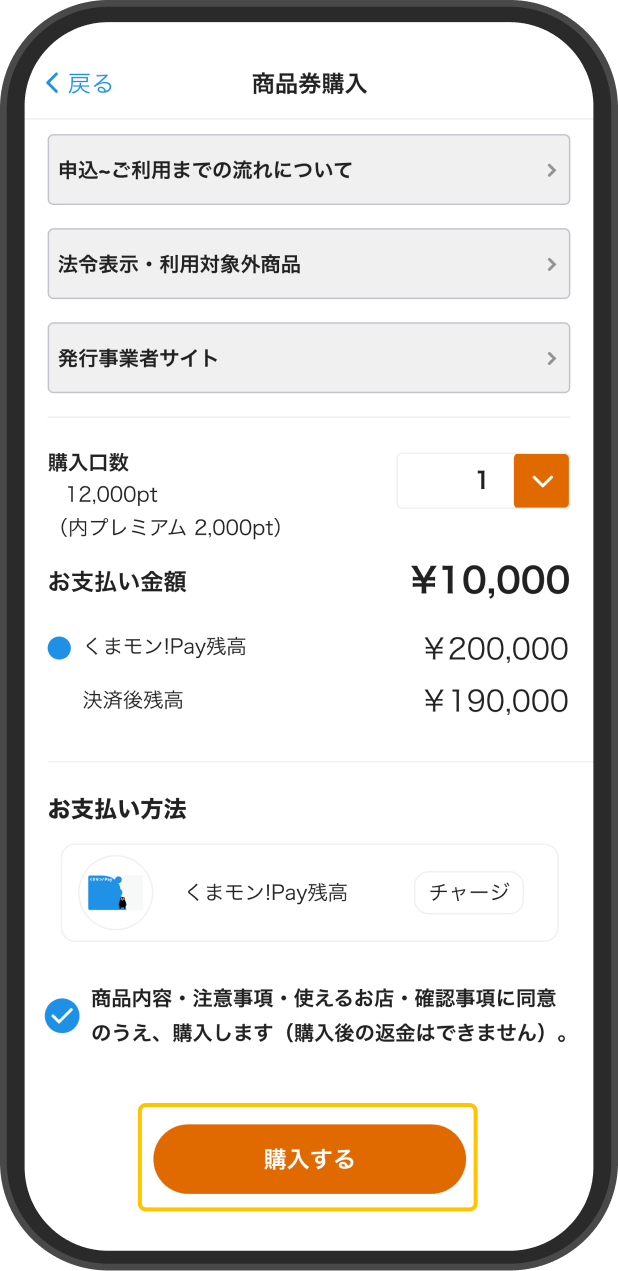This screenshot has width=618, height=1271.
Task: Tap the チャージ button
Action: point(469,892)
